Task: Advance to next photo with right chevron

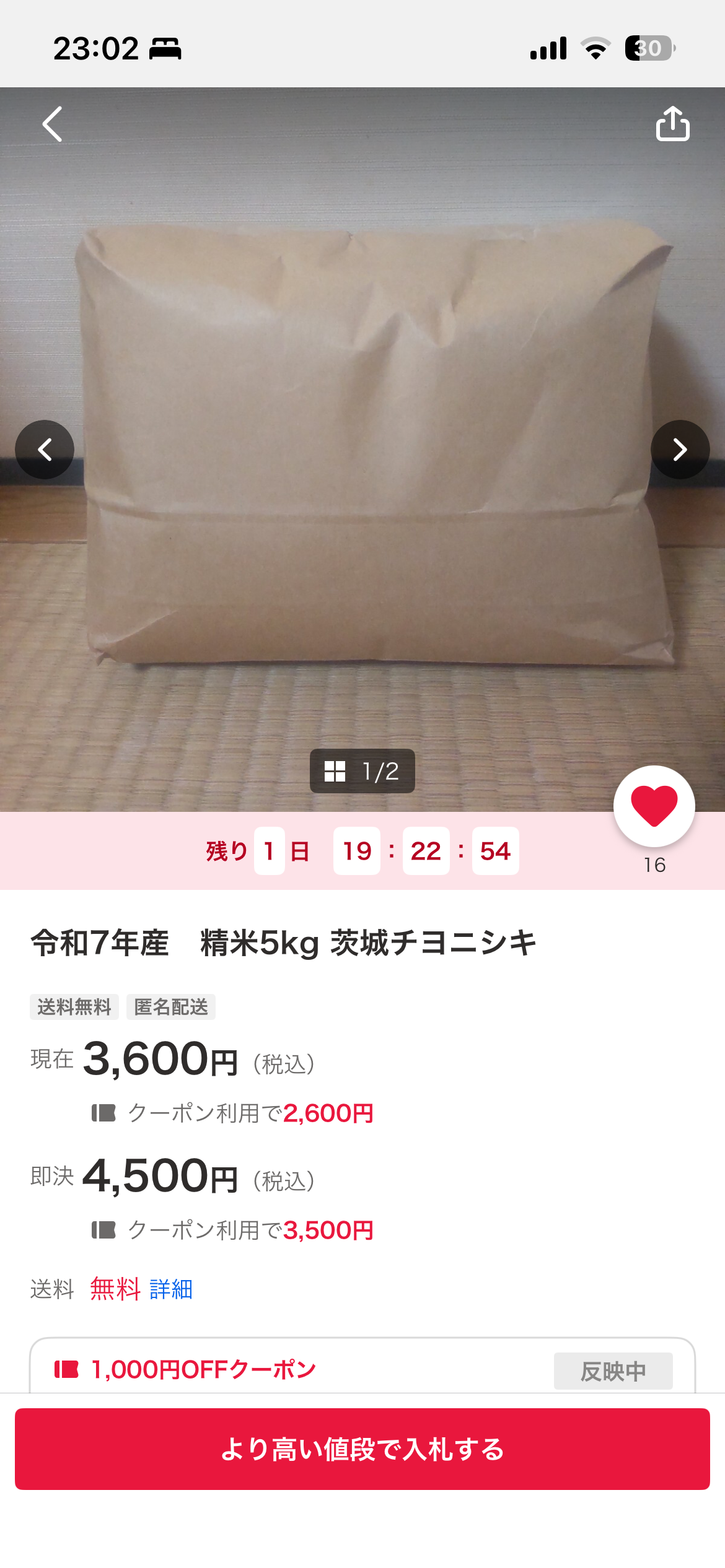Action: [x=680, y=450]
